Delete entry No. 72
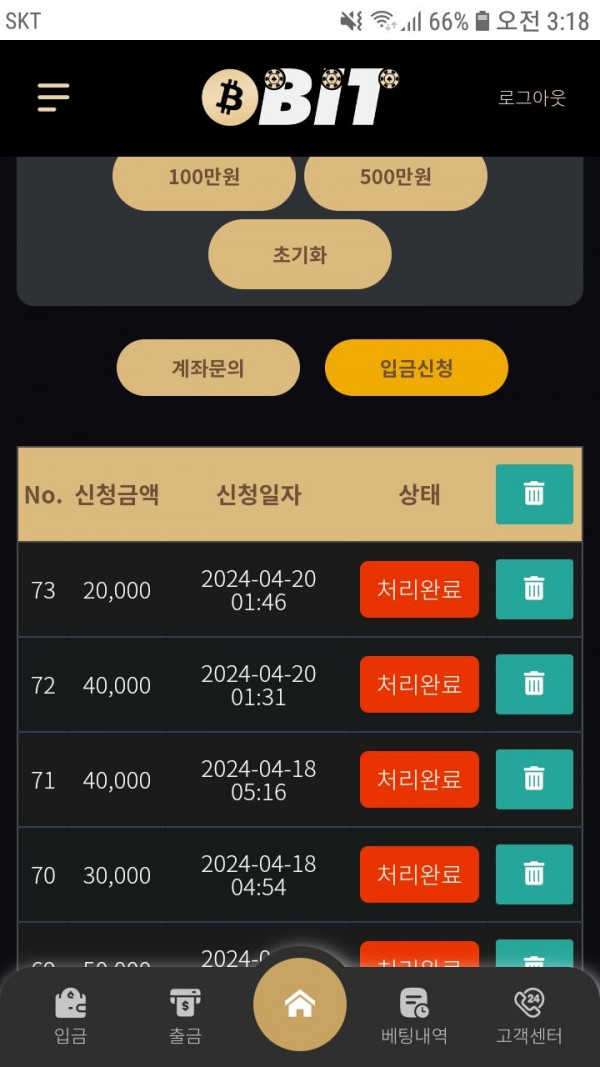 [x=534, y=684]
